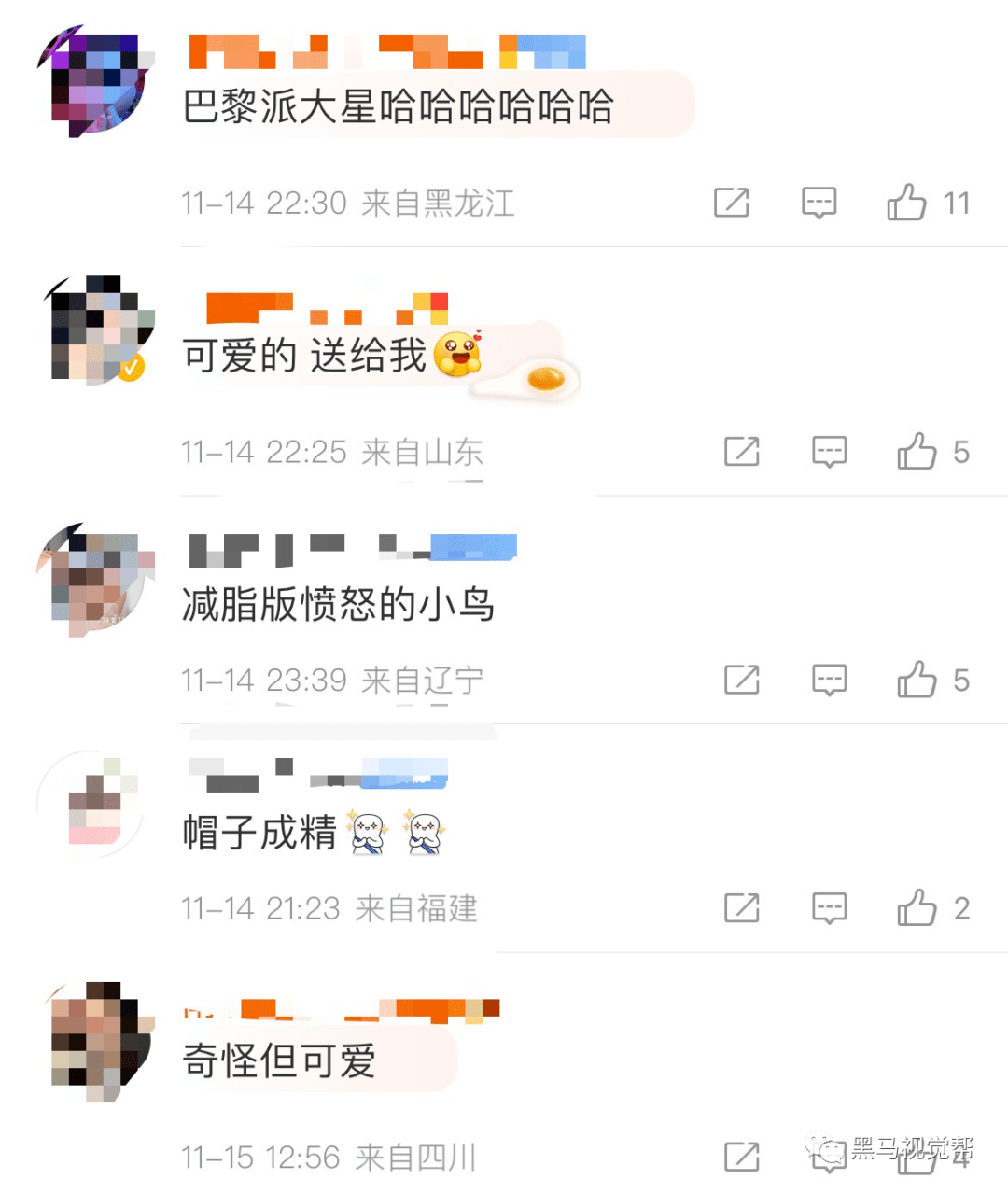The image size is (1008, 1193).
Task: Reply to the comment 巴黎派大星哈哈哈哈哈哈
Action: (819, 202)
